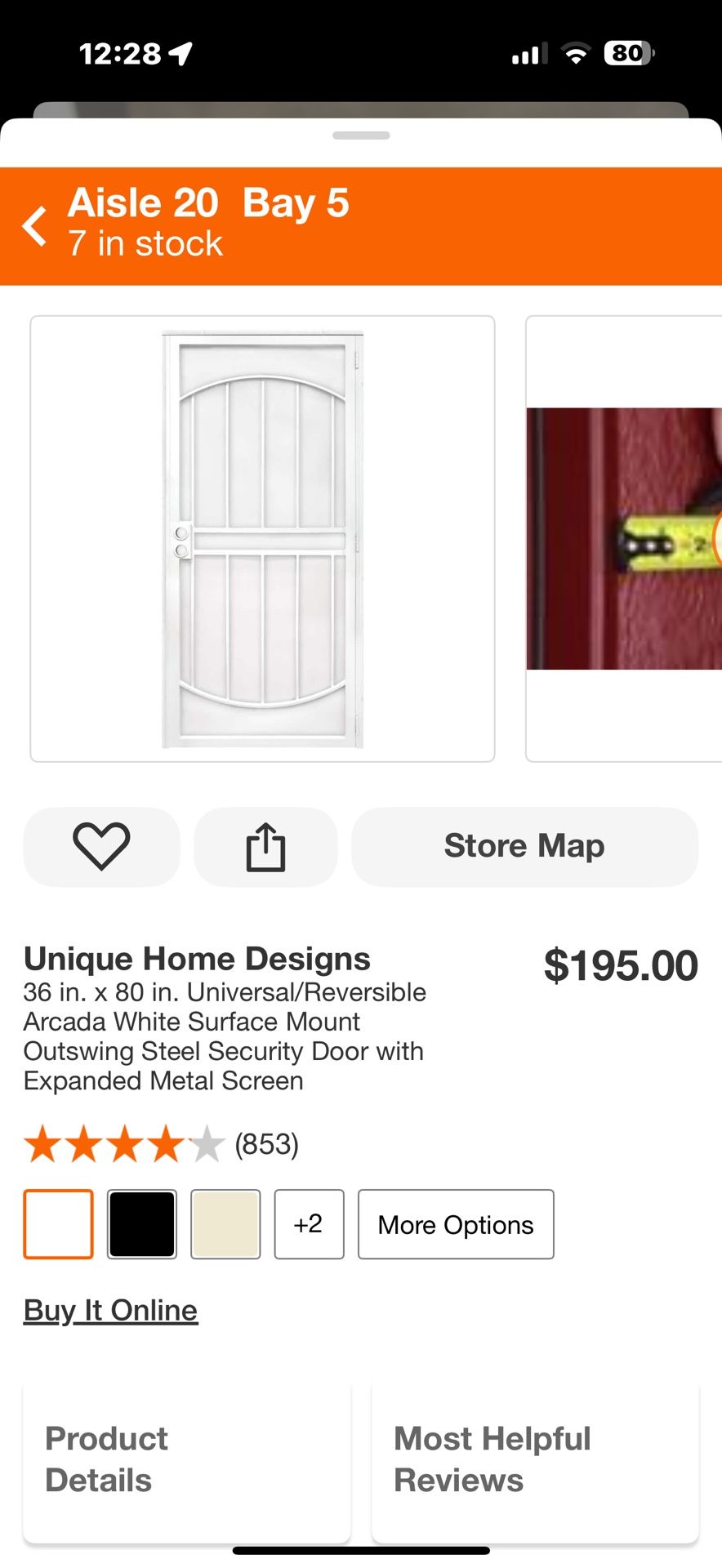Choose the black color swatch
The height and width of the screenshot is (1568, 722).
[x=142, y=1224]
